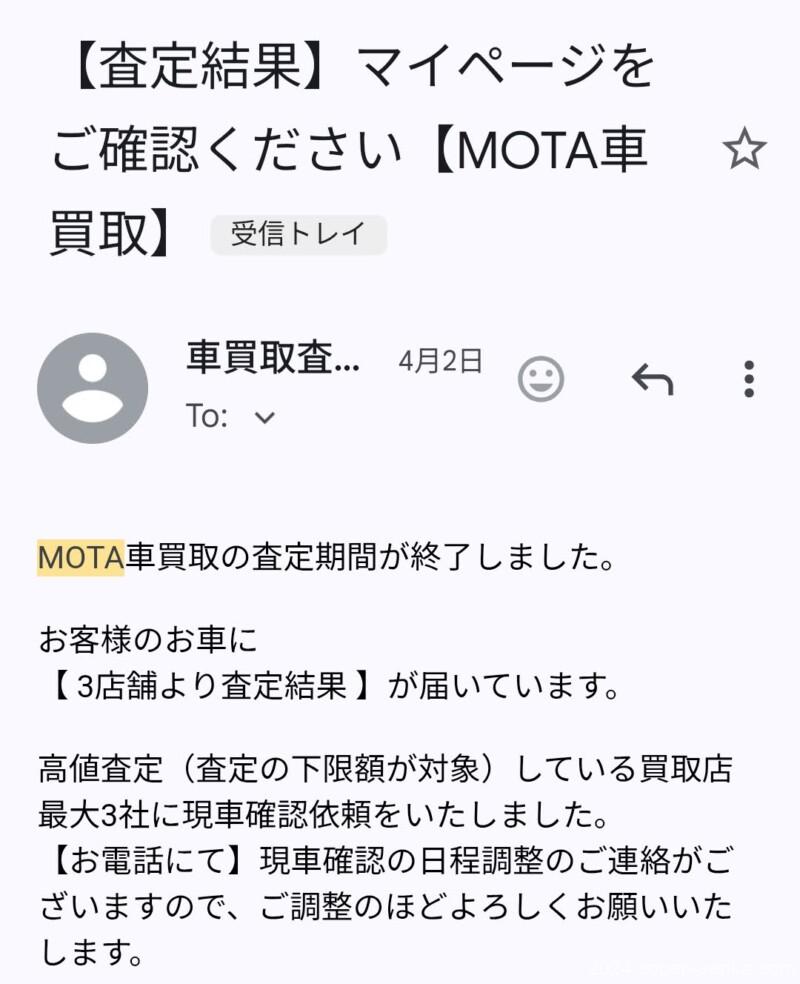Reply to the sender with the arrow

point(653,379)
